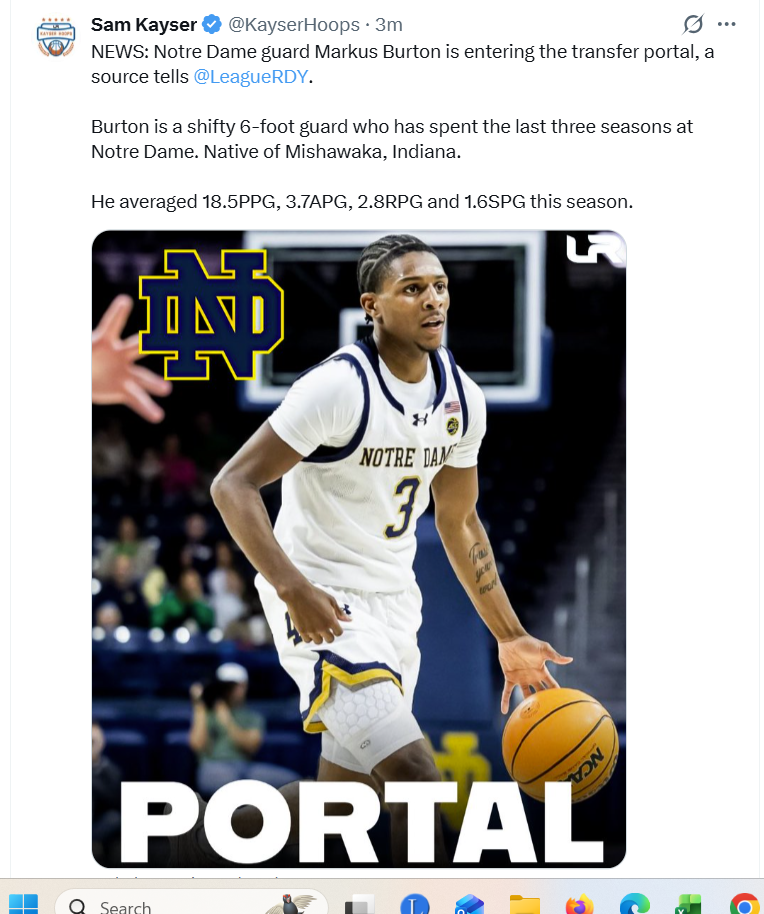Click the taskbar Search box
The width and height of the screenshot is (764, 914).
pyautogui.click(x=190, y=905)
